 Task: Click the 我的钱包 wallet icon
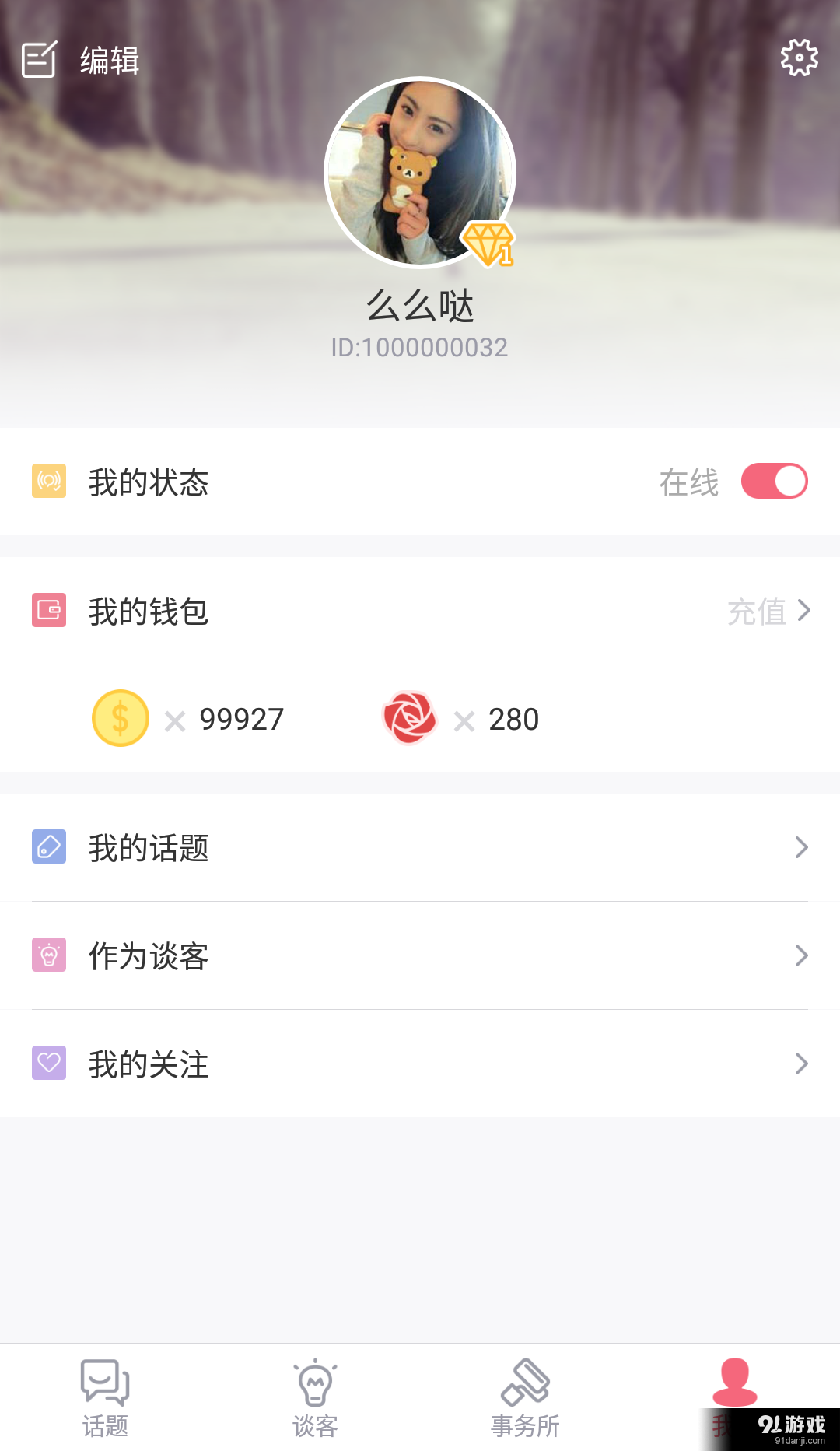(49, 612)
